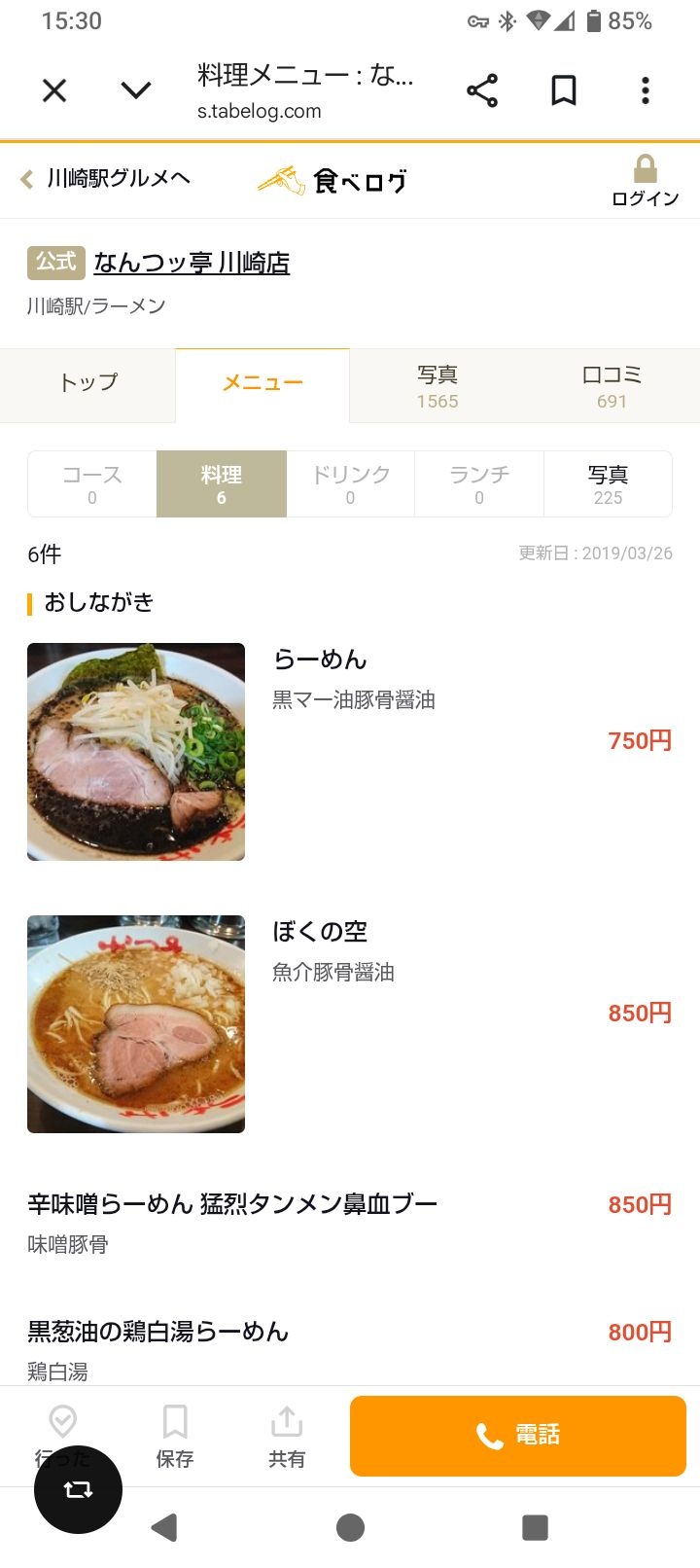Select the ドリンク sub-tab

(x=350, y=483)
